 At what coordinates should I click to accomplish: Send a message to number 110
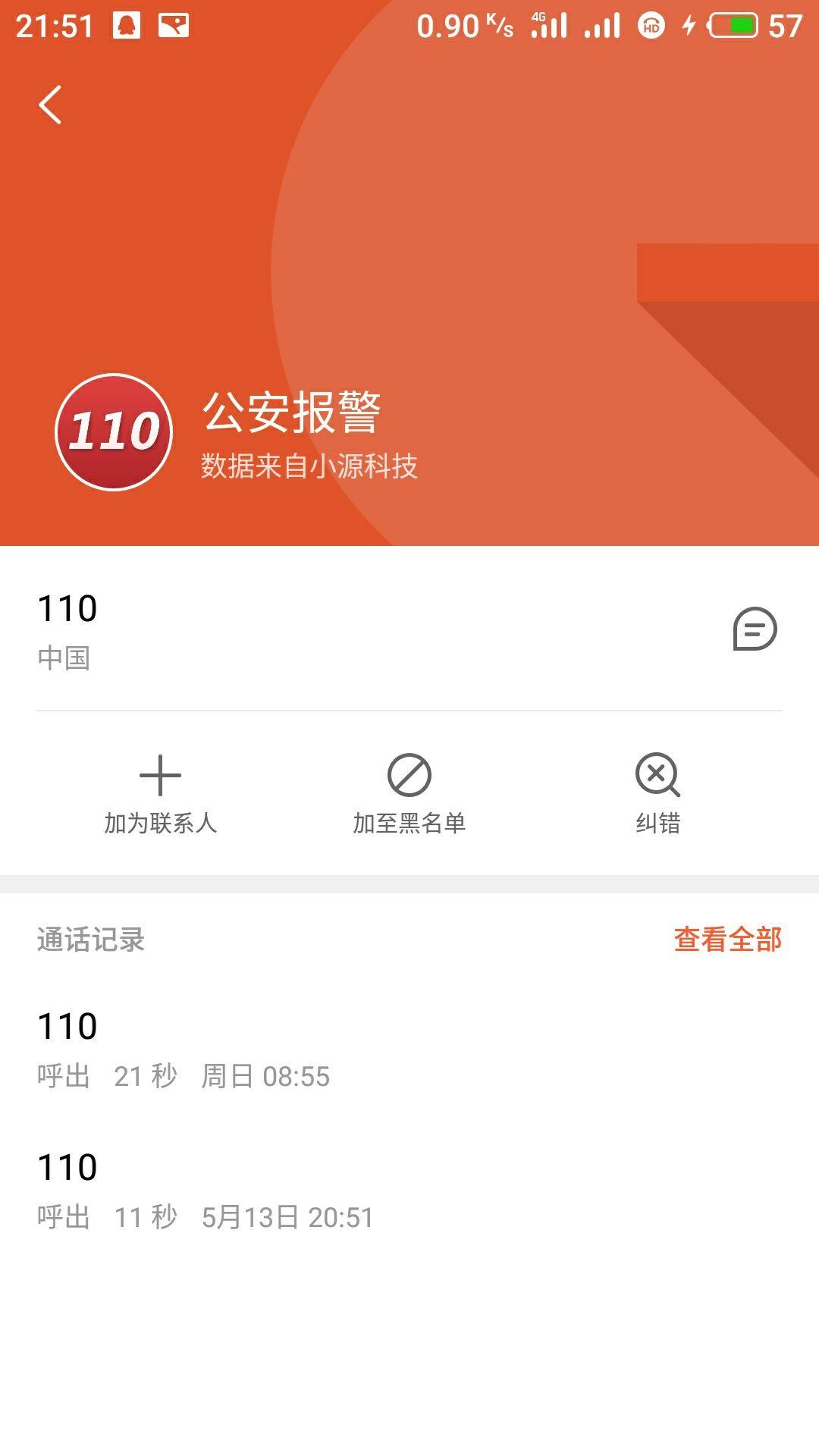pyautogui.click(x=755, y=629)
